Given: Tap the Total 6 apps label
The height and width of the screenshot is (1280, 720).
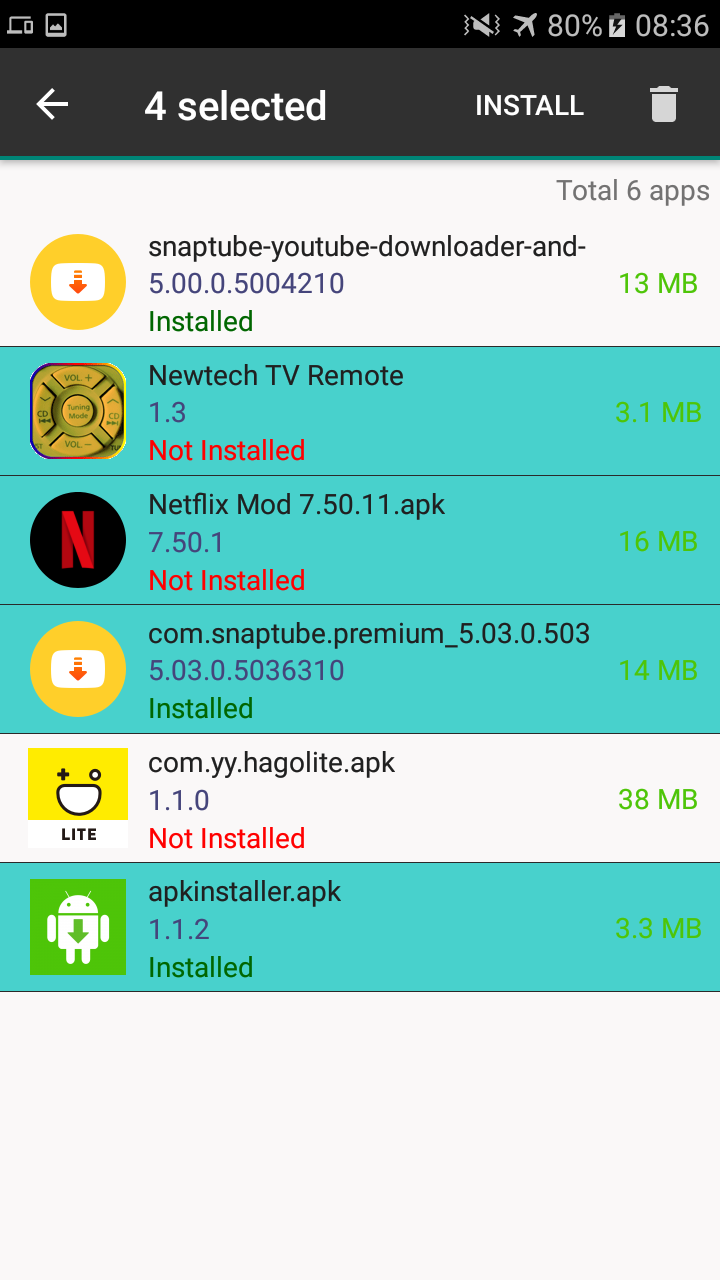Looking at the screenshot, I should tap(633, 190).
